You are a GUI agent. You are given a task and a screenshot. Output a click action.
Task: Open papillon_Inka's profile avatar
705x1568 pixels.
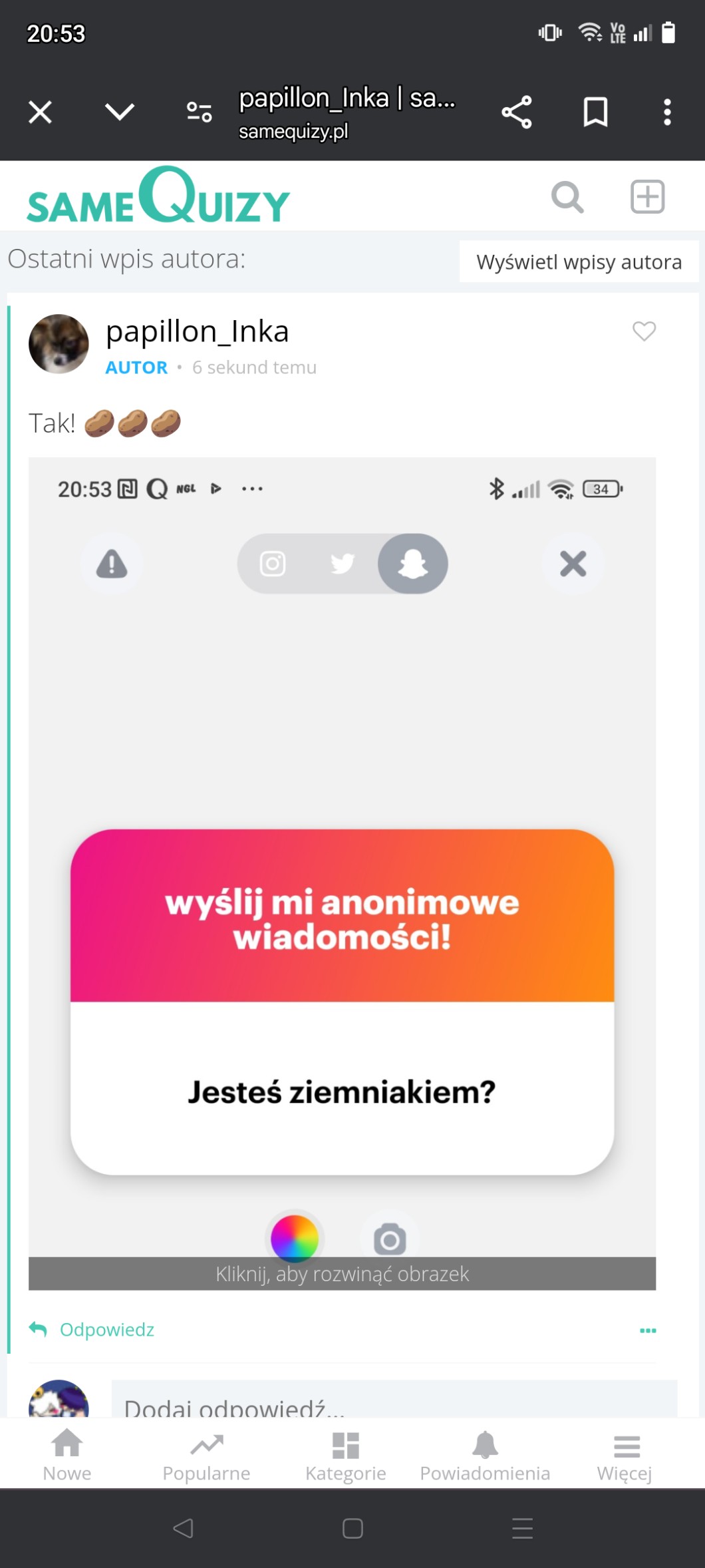pos(59,343)
